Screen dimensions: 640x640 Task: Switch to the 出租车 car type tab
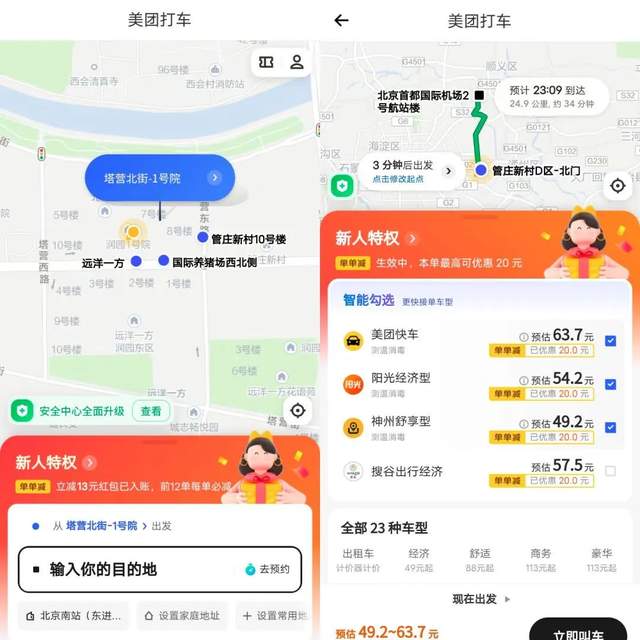(x=359, y=560)
